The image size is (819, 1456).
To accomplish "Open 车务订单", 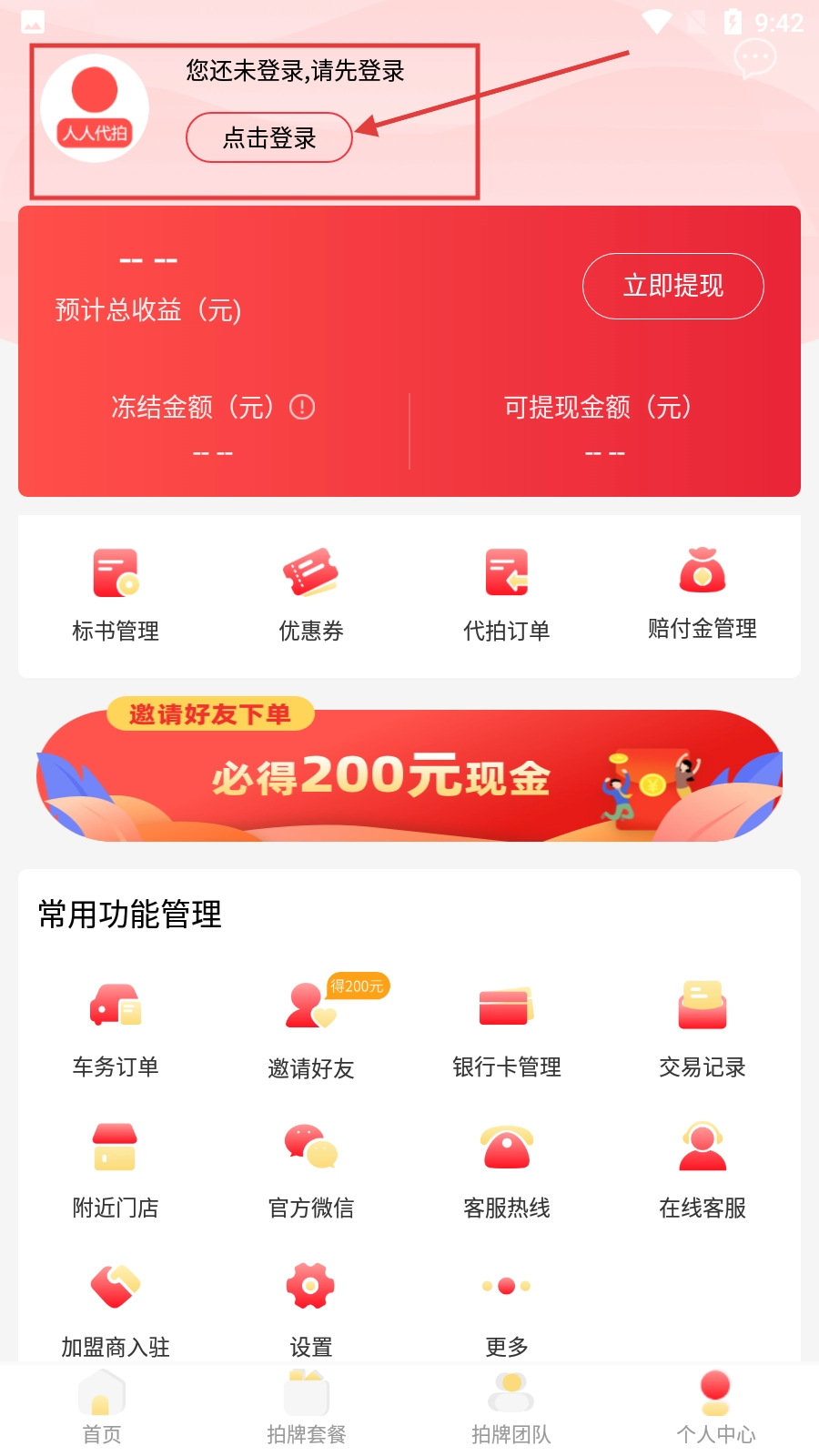I will 116,1028.
